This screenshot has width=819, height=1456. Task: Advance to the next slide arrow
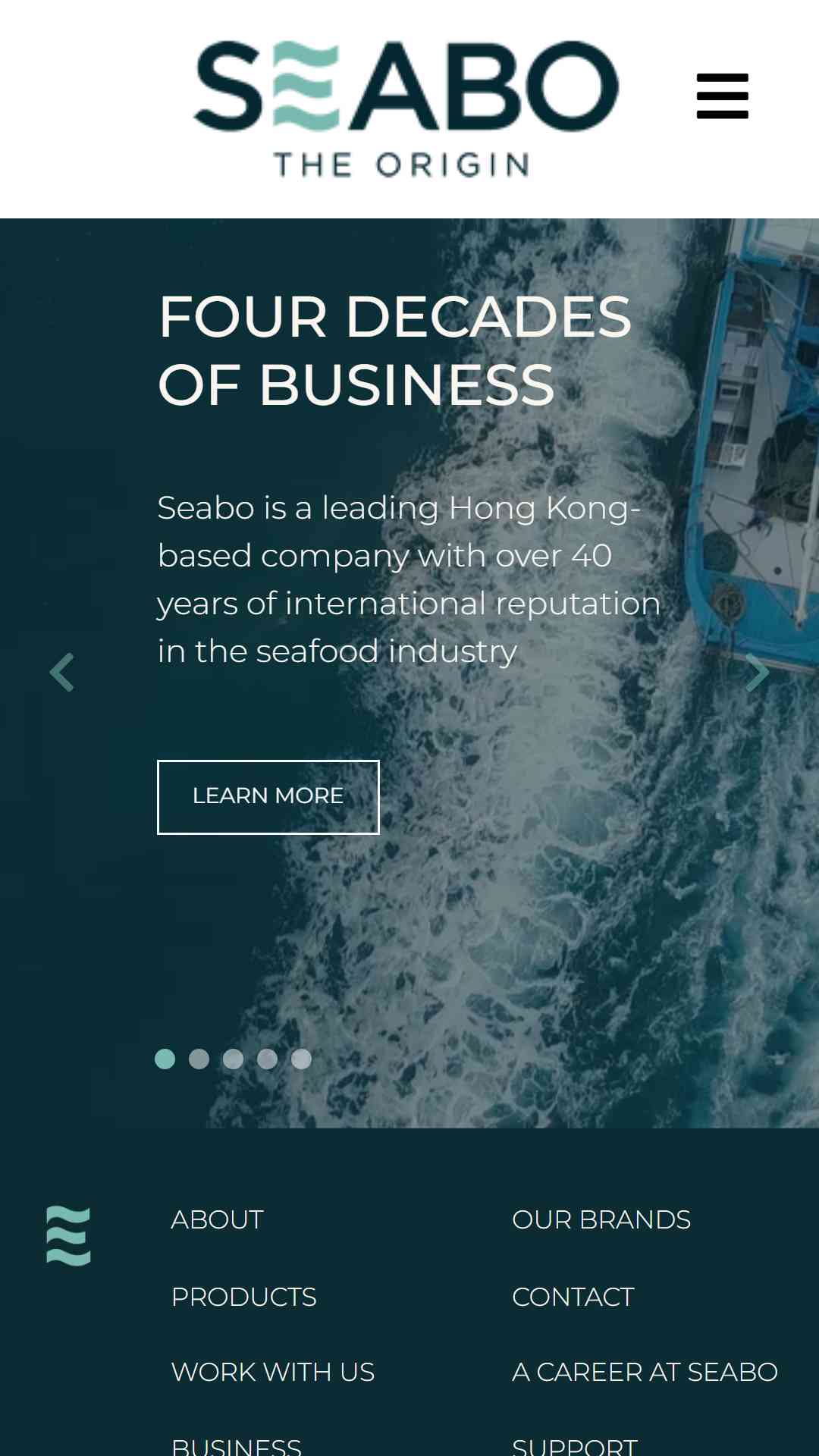757,672
